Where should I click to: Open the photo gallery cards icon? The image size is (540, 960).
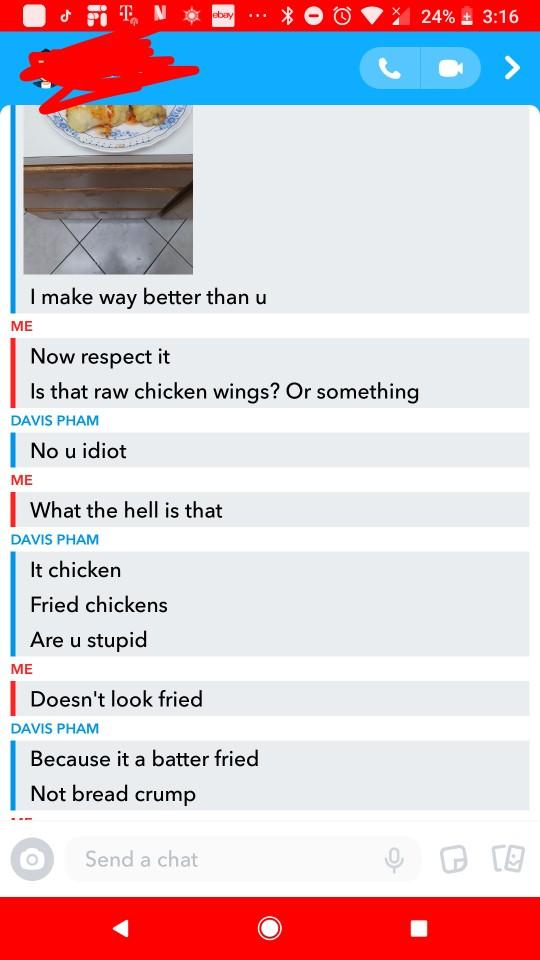click(x=508, y=858)
